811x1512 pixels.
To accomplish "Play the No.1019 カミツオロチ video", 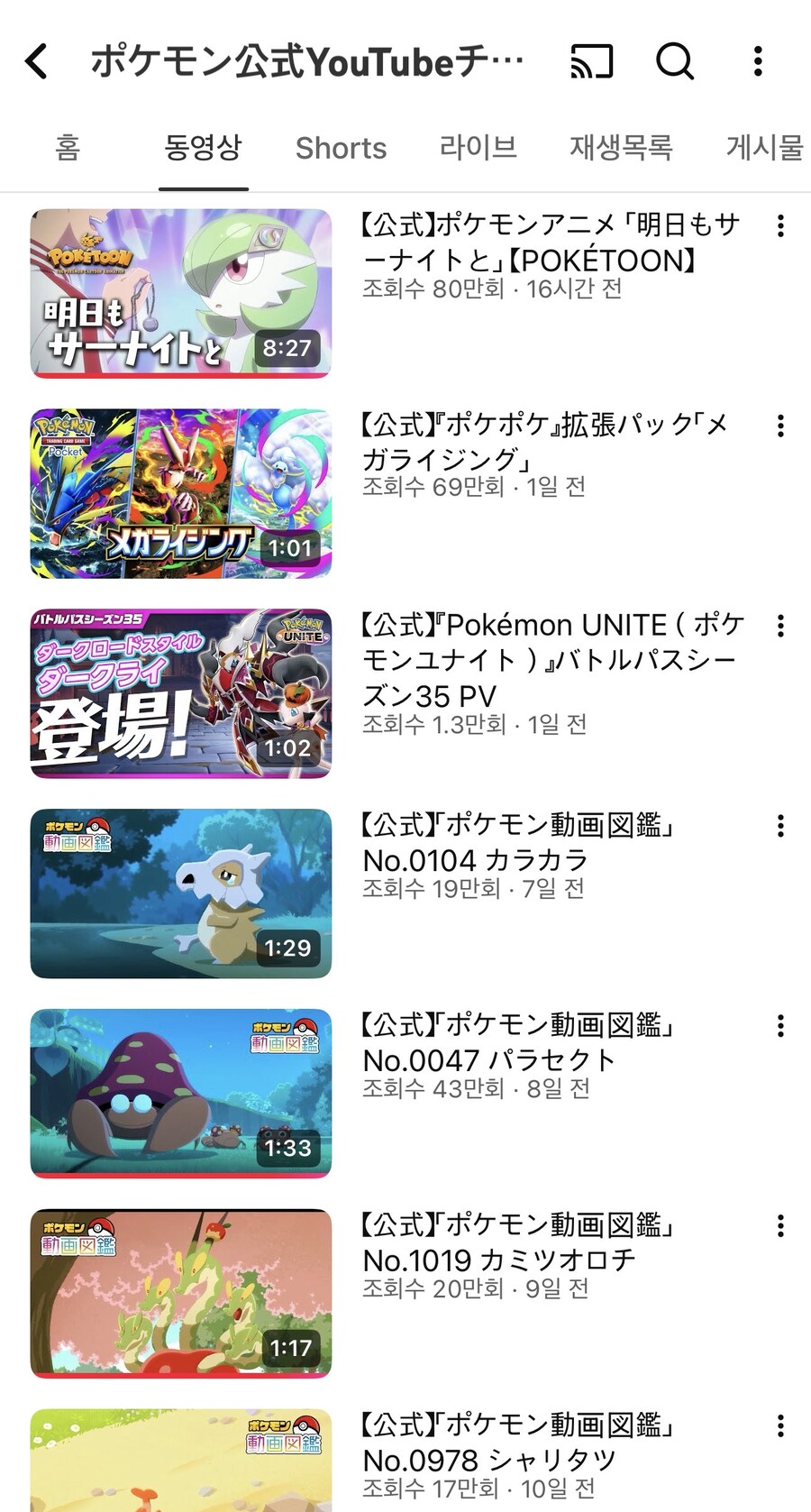I will tap(180, 1294).
